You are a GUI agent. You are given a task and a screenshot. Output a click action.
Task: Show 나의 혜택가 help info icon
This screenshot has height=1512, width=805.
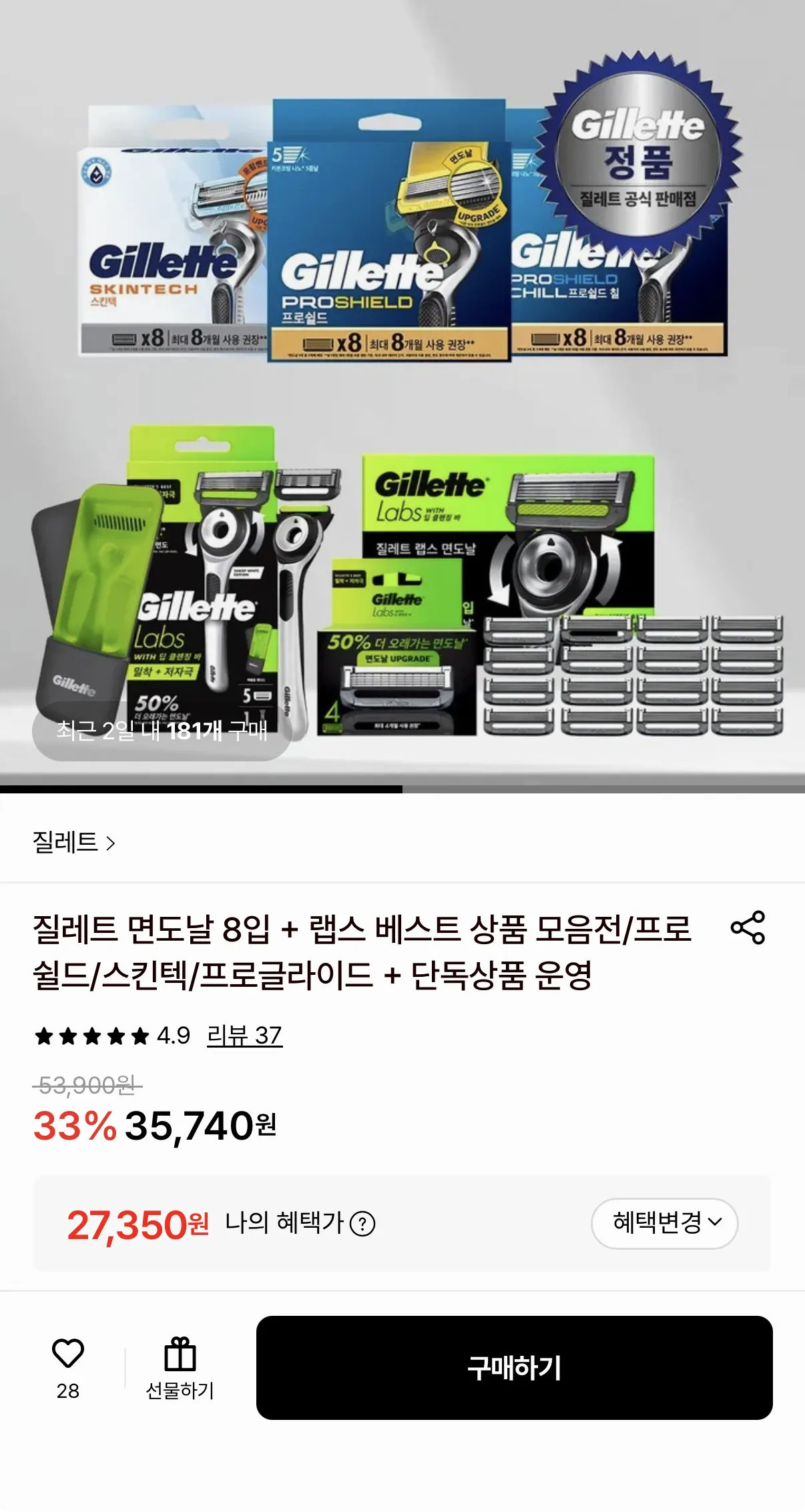click(362, 1224)
